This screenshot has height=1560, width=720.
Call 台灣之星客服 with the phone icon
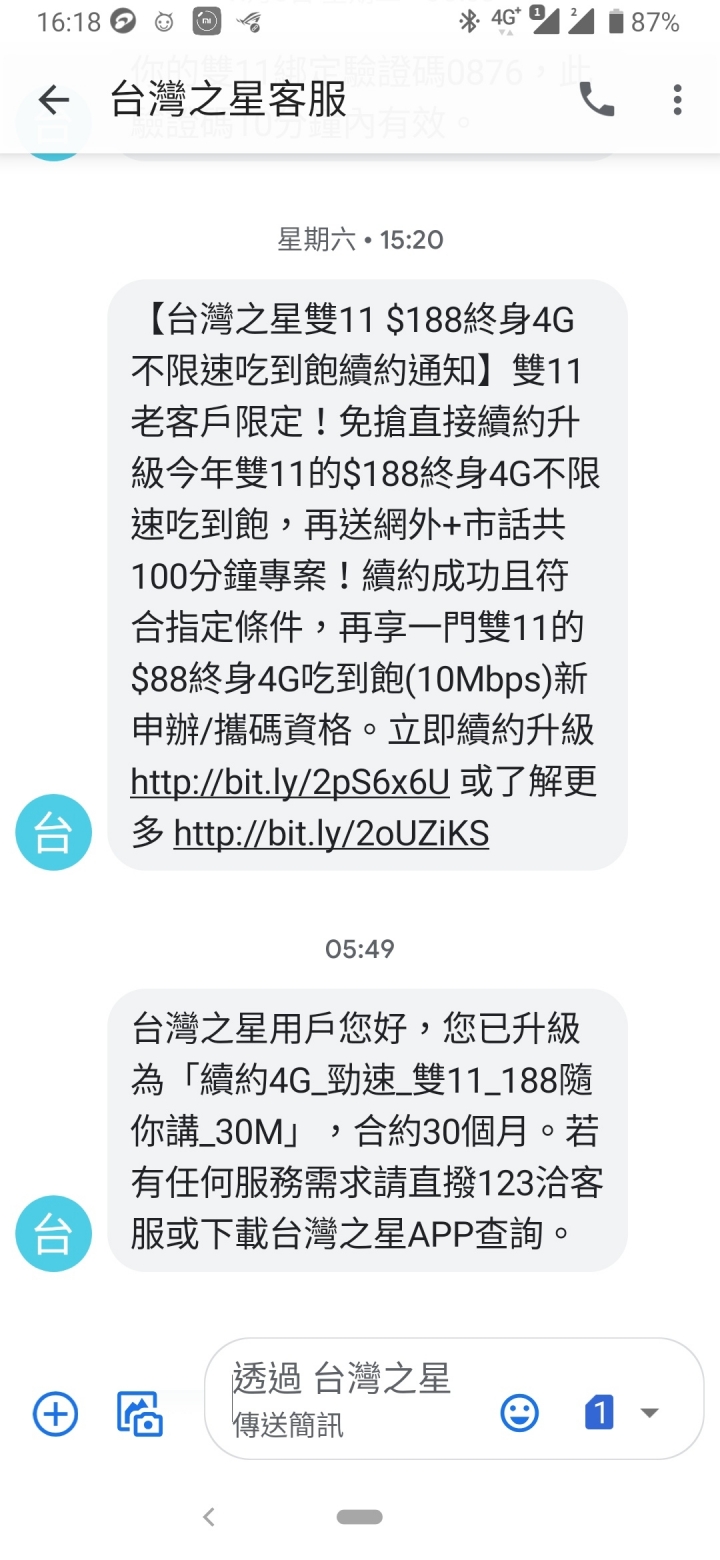[597, 99]
